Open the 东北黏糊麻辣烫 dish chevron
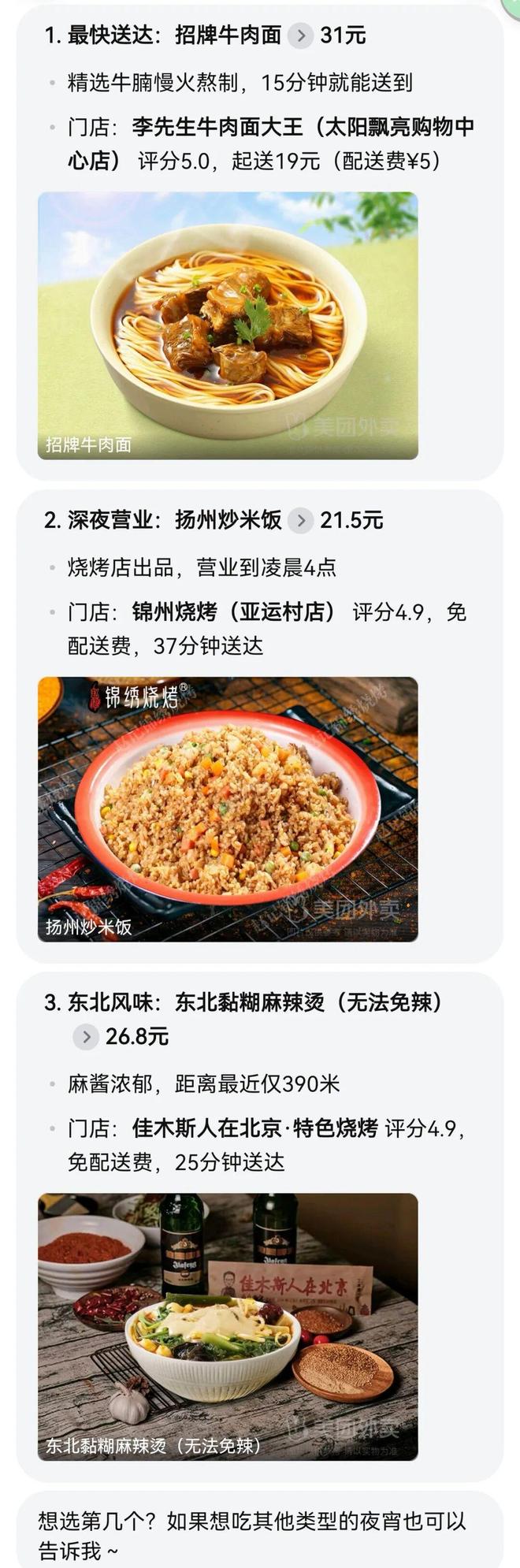520x1568 pixels. tap(86, 1036)
